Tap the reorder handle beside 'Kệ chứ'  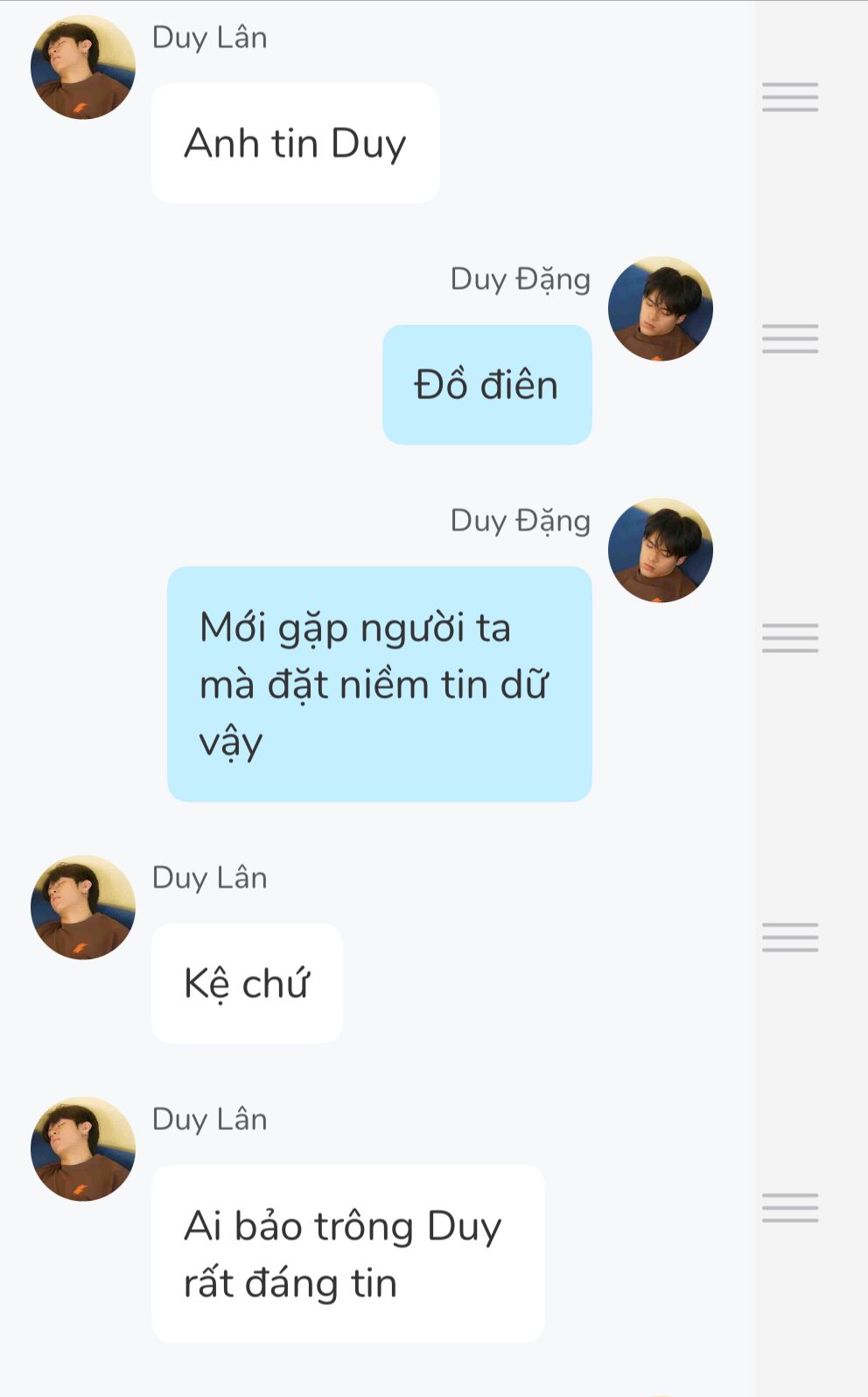[790, 937]
